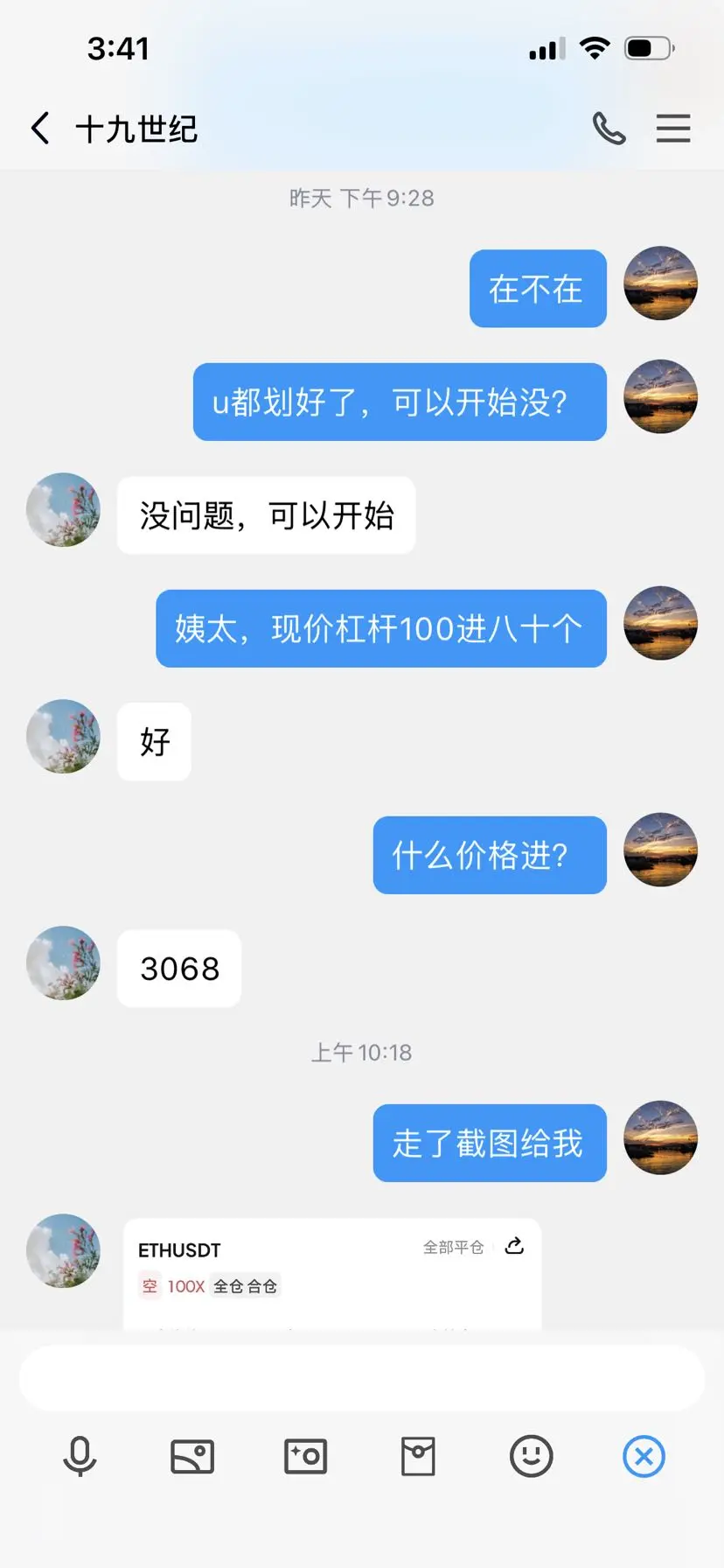Image resolution: width=724 pixels, height=1568 pixels.
Task: Collapse the input panel with the blue X
Action: click(x=644, y=1456)
